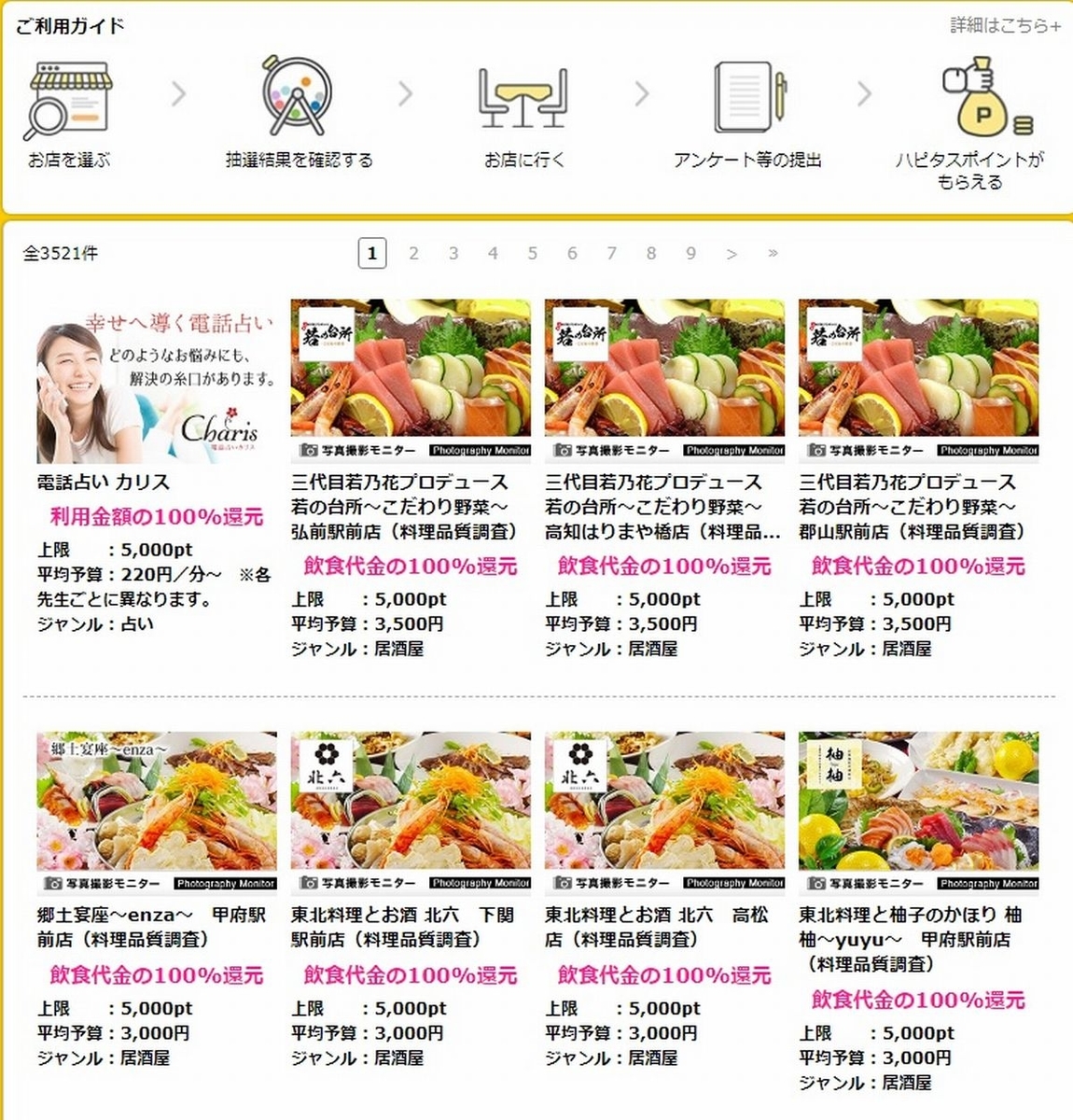Go to page 7 of results

coord(611,253)
